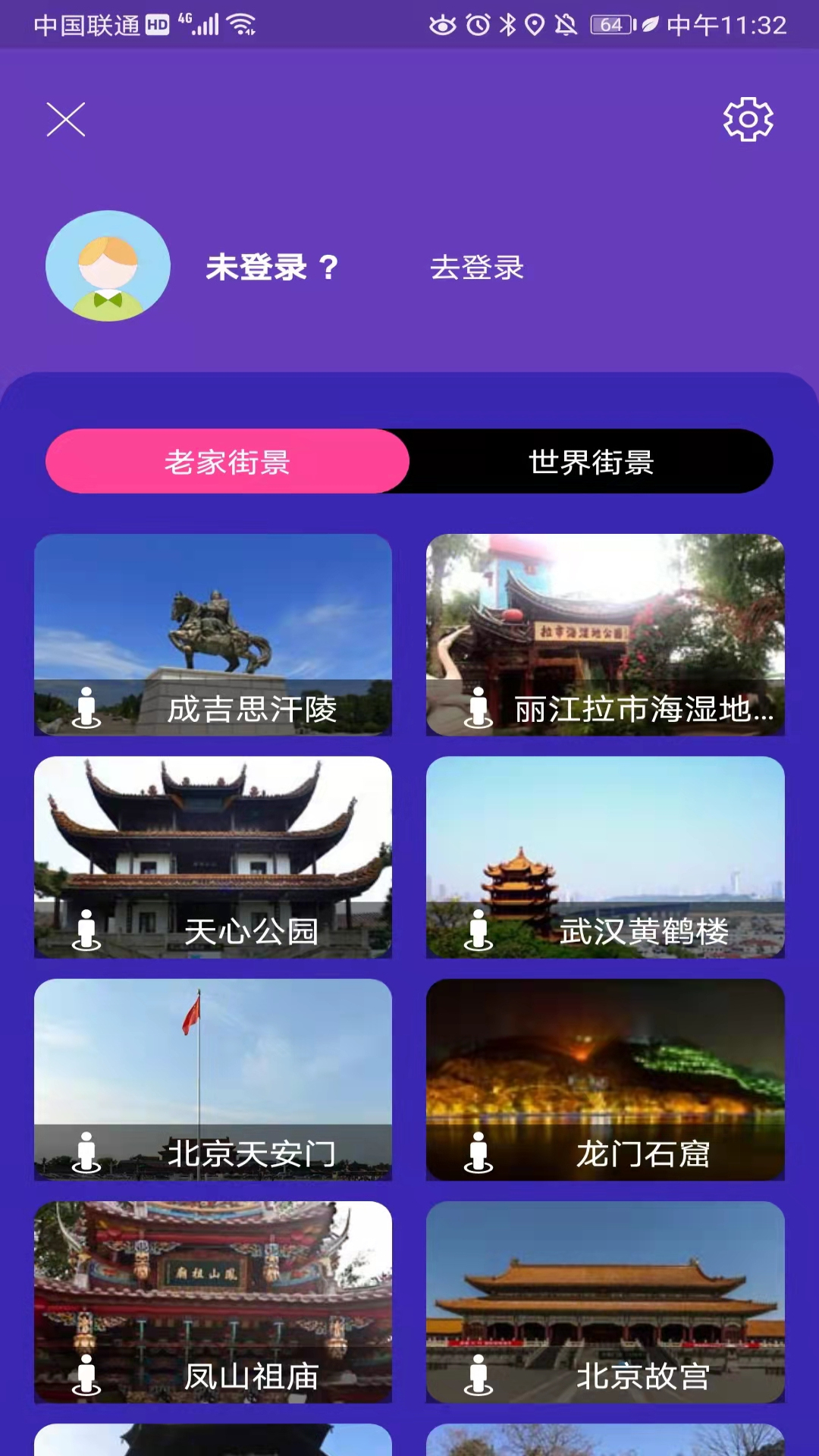Close this screen with the X icon
The height and width of the screenshot is (1456, 819).
coord(66,120)
